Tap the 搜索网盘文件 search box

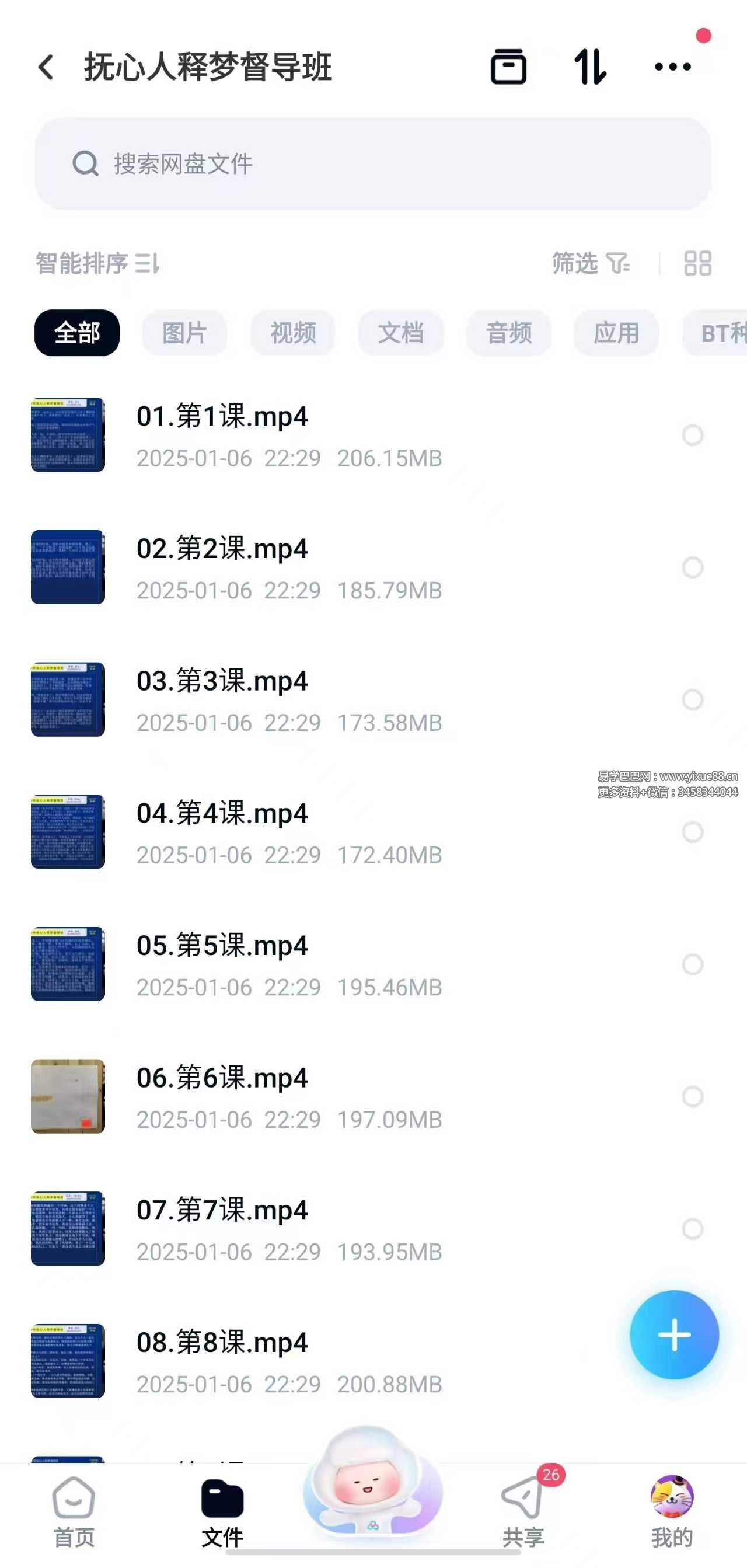coord(372,163)
